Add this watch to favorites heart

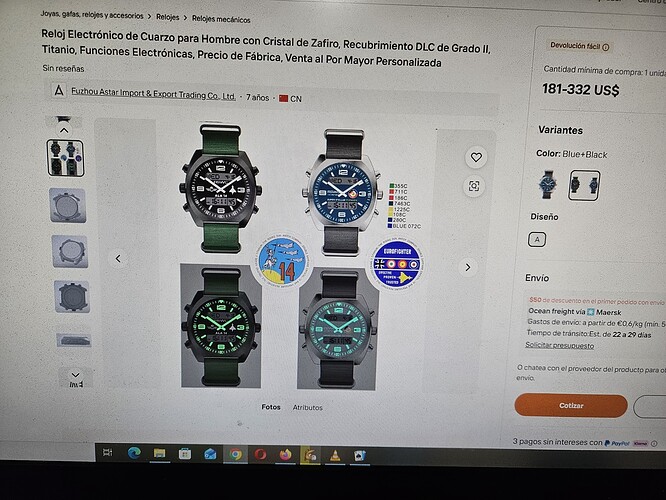476,157
